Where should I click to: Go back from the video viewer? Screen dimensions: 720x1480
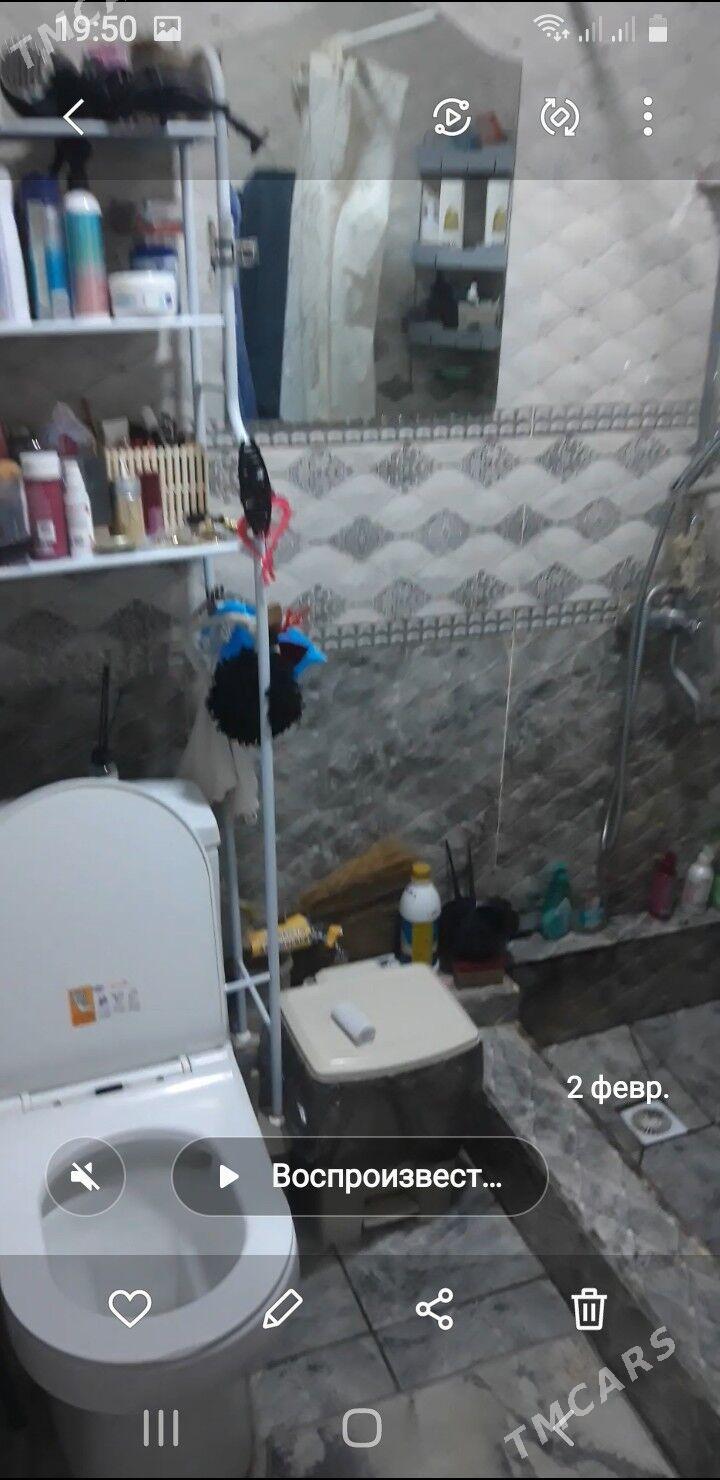[75, 118]
